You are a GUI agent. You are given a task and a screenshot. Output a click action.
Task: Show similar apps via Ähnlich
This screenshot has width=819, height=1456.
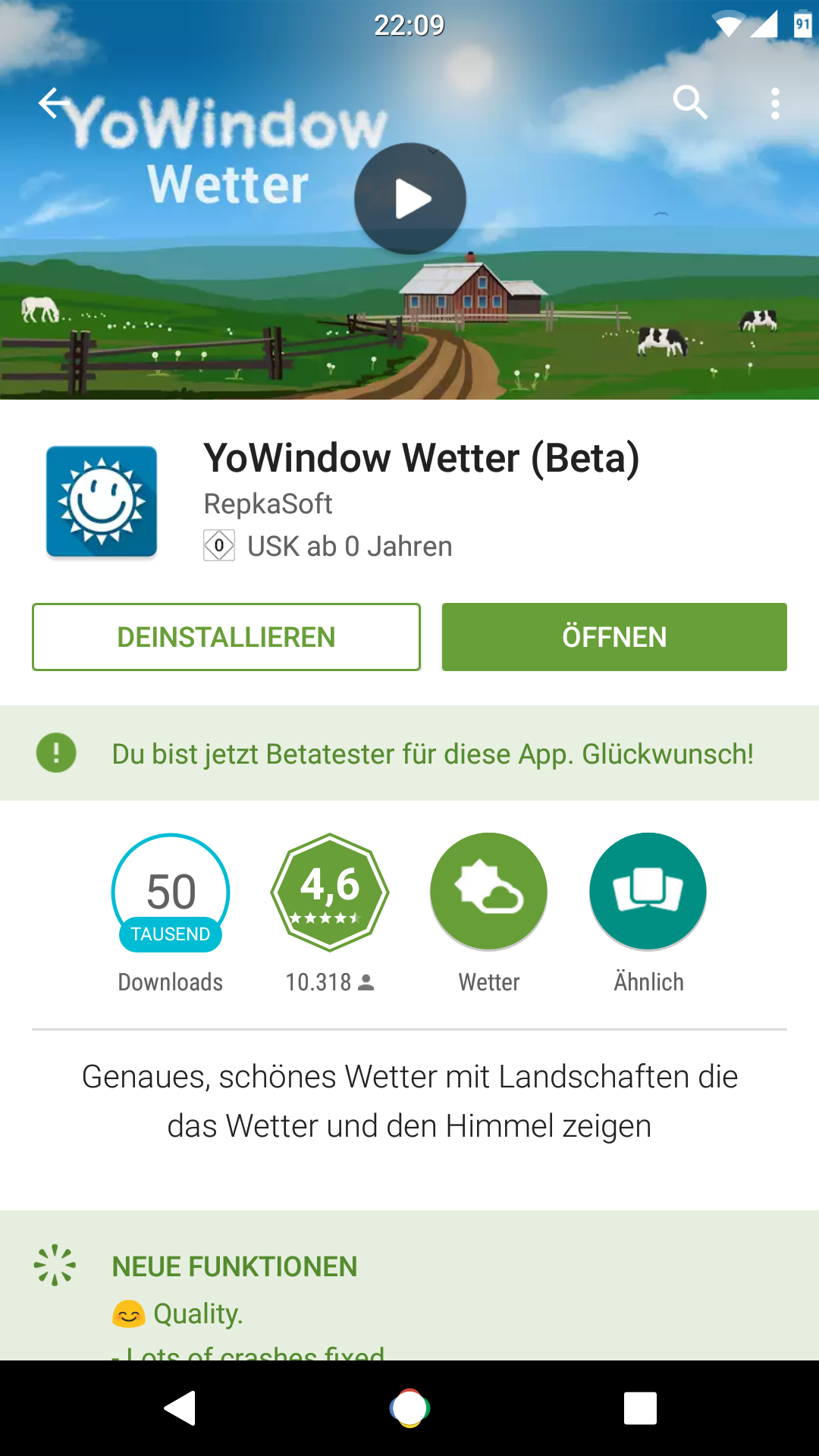click(648, 893)
